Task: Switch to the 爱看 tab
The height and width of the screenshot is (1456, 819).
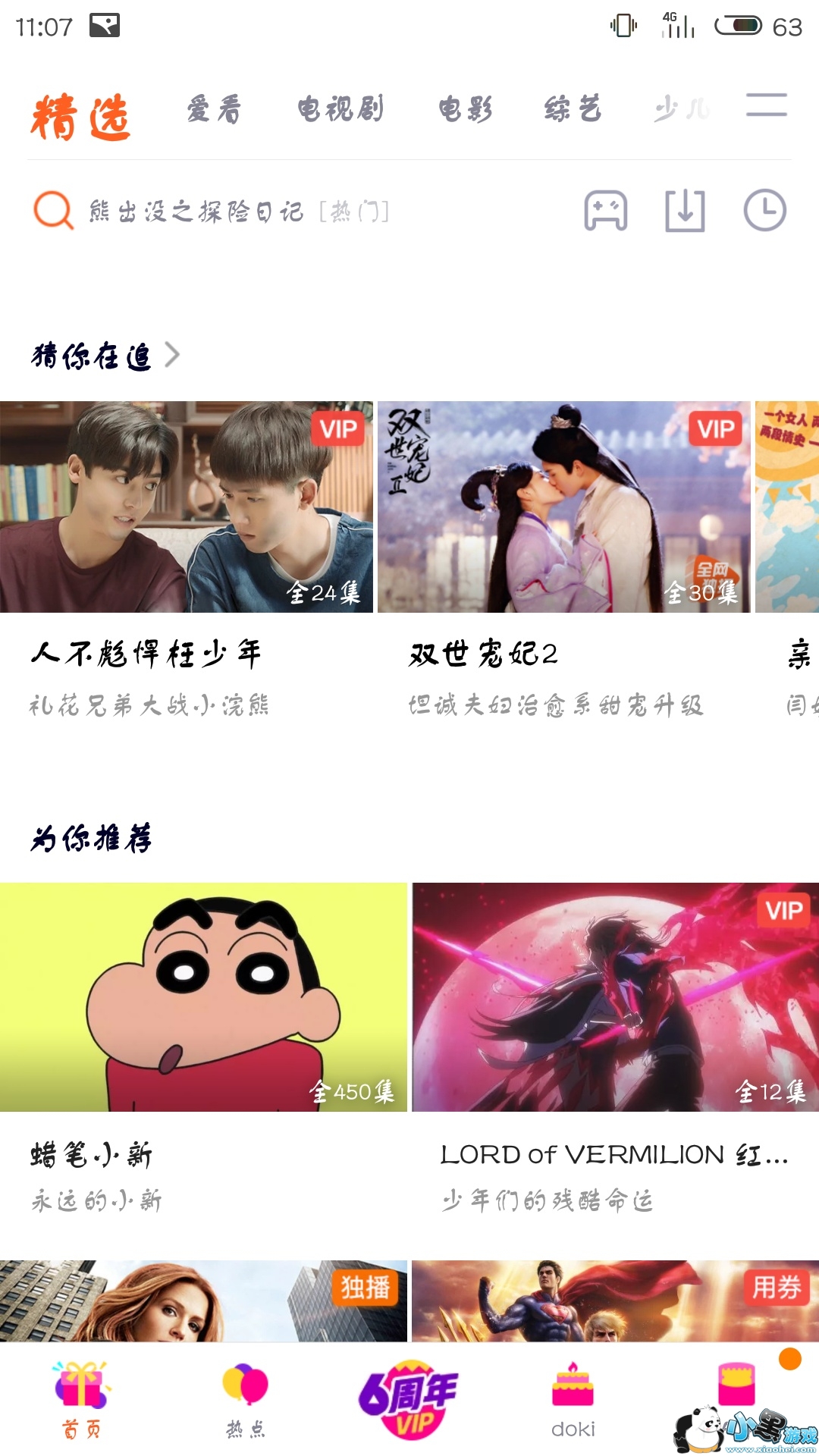Action: 214,109
